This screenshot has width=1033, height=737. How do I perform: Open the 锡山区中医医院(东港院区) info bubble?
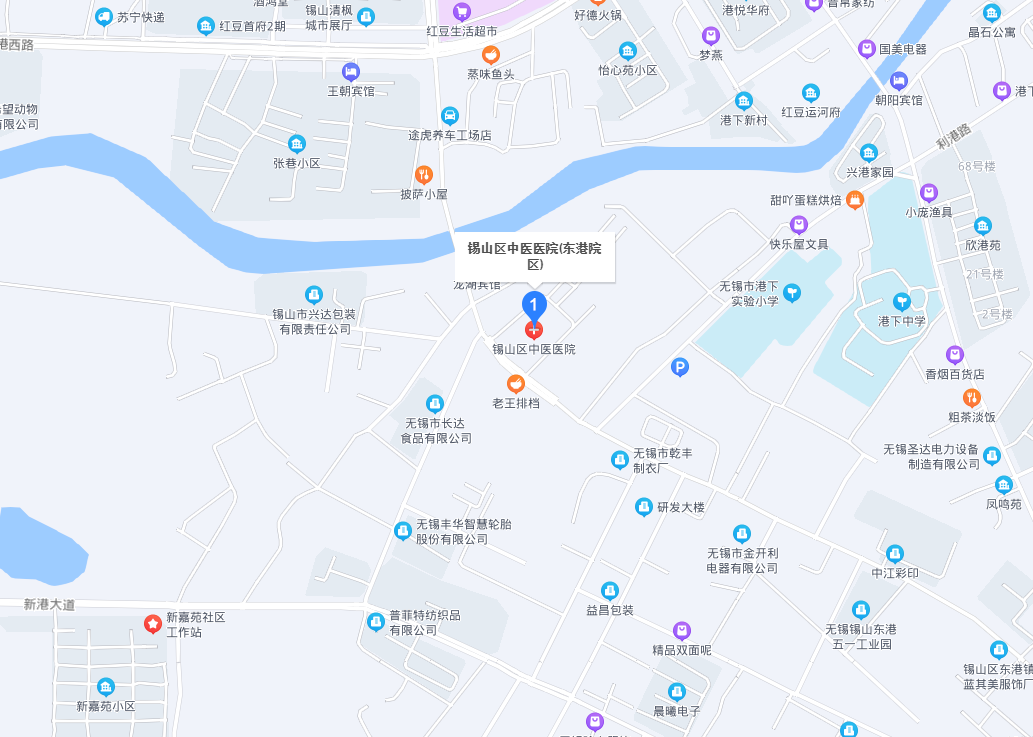pos(534,256)
